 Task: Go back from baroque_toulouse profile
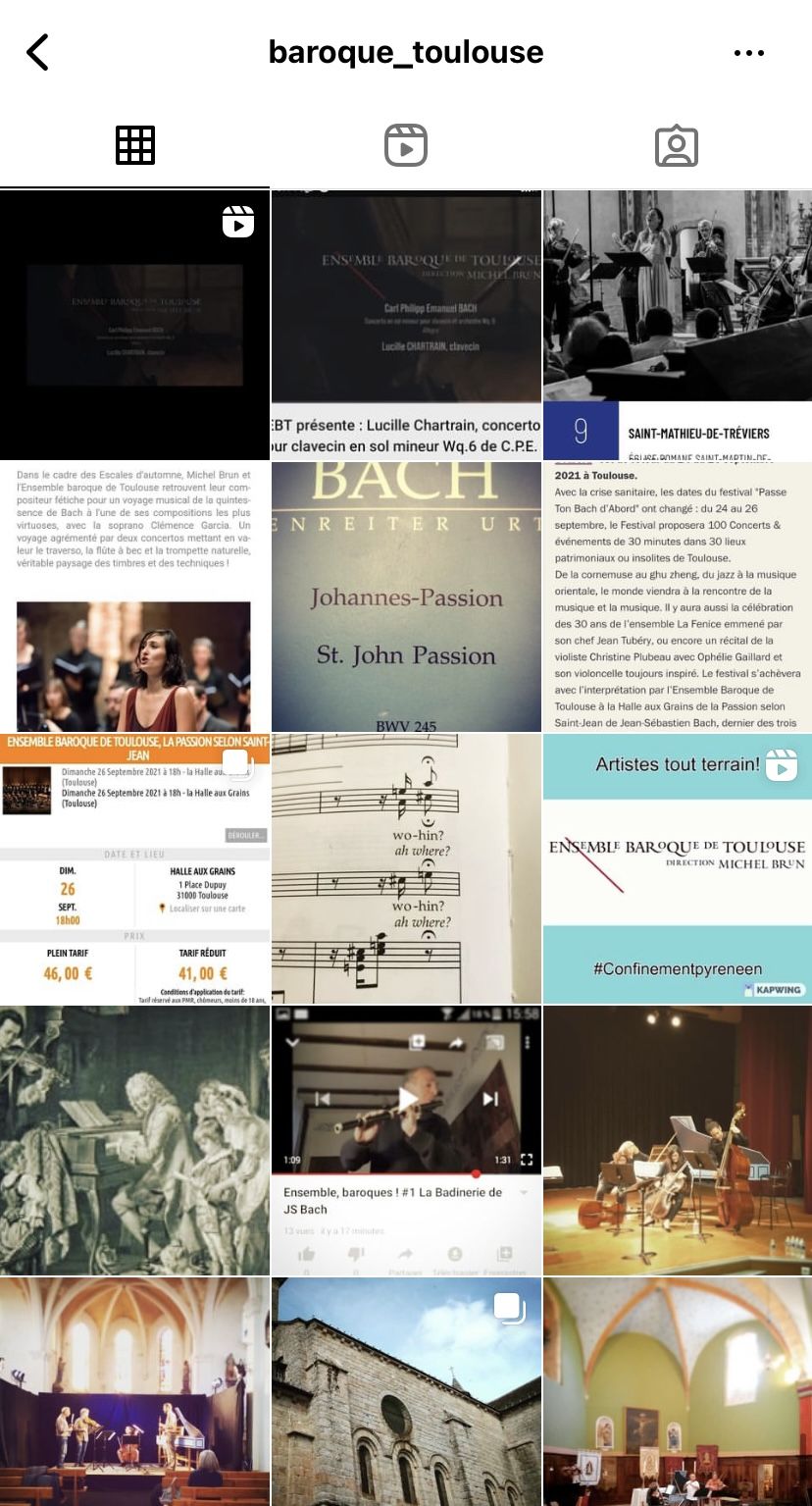click(x=37, y=53)
